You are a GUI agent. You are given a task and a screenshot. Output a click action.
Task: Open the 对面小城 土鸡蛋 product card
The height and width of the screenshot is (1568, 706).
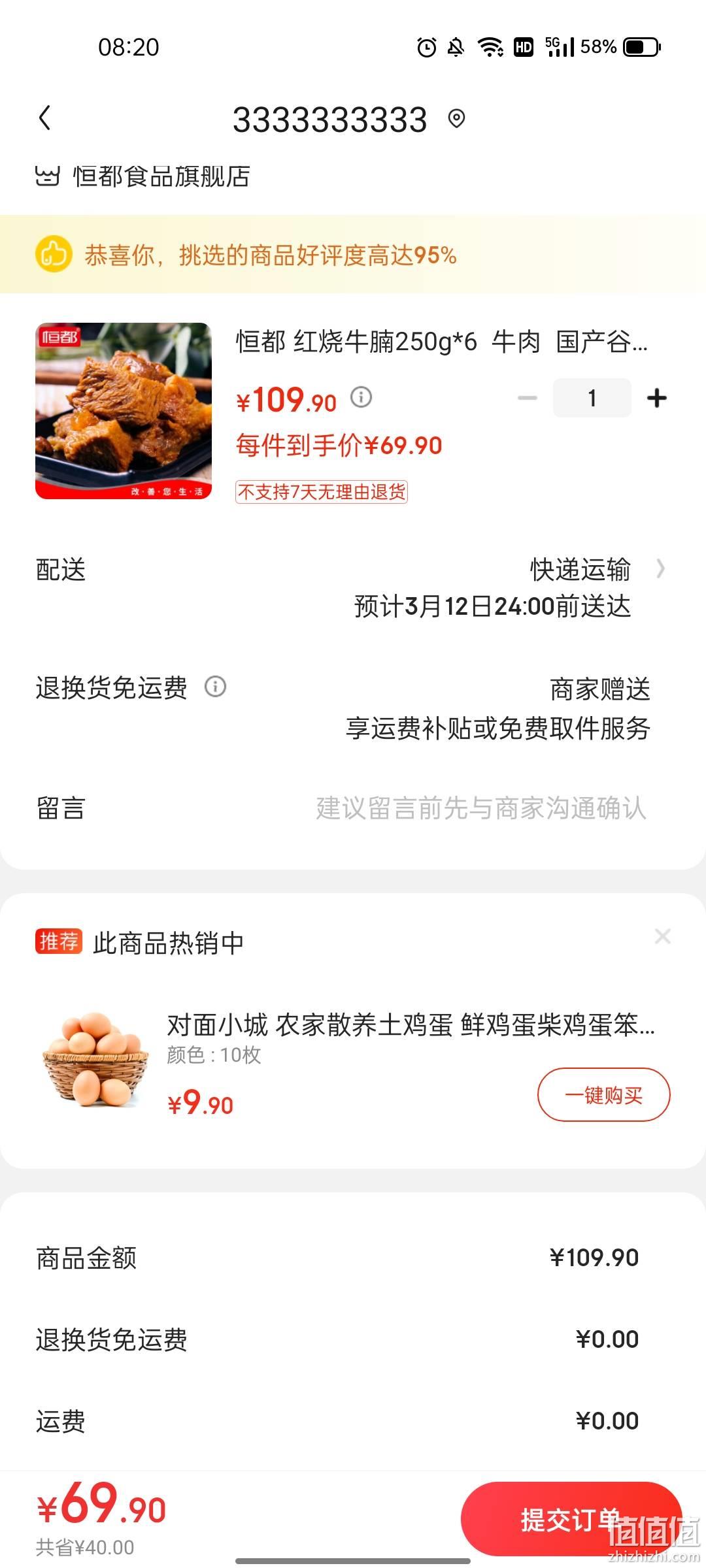click(353, 1058)
